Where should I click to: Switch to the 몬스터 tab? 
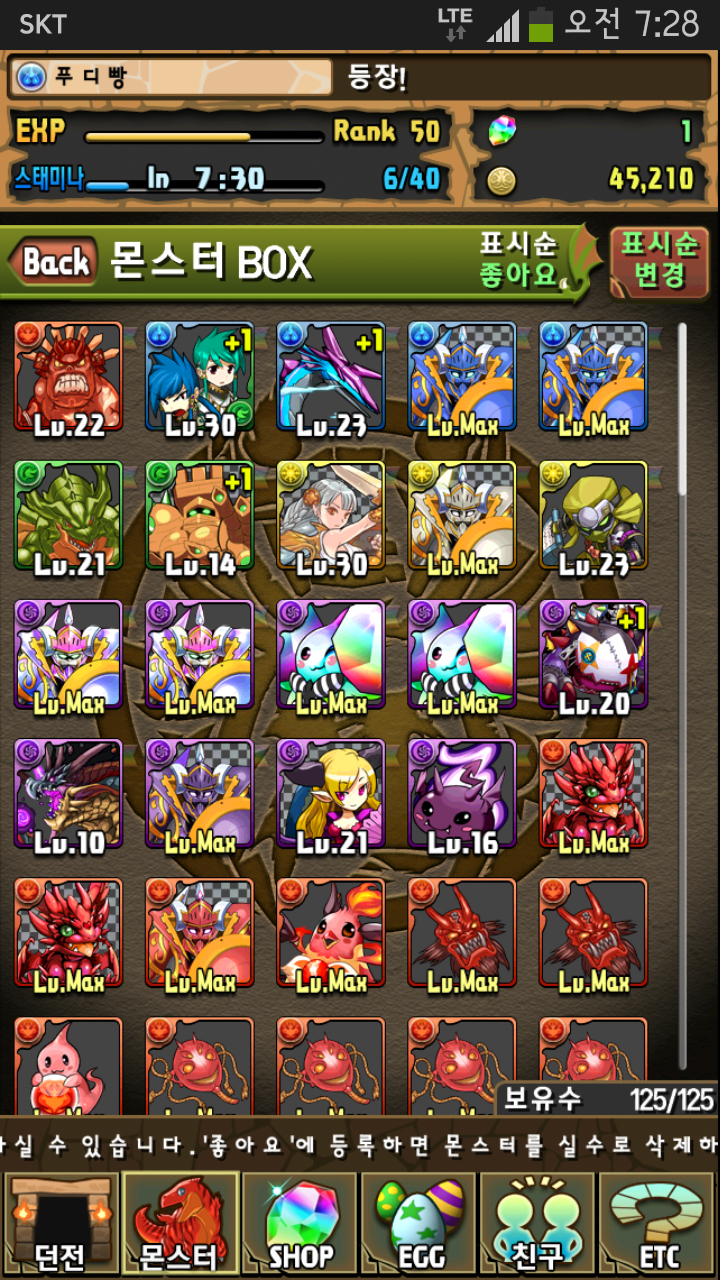pyautogui.click(x=180, y=1224)
